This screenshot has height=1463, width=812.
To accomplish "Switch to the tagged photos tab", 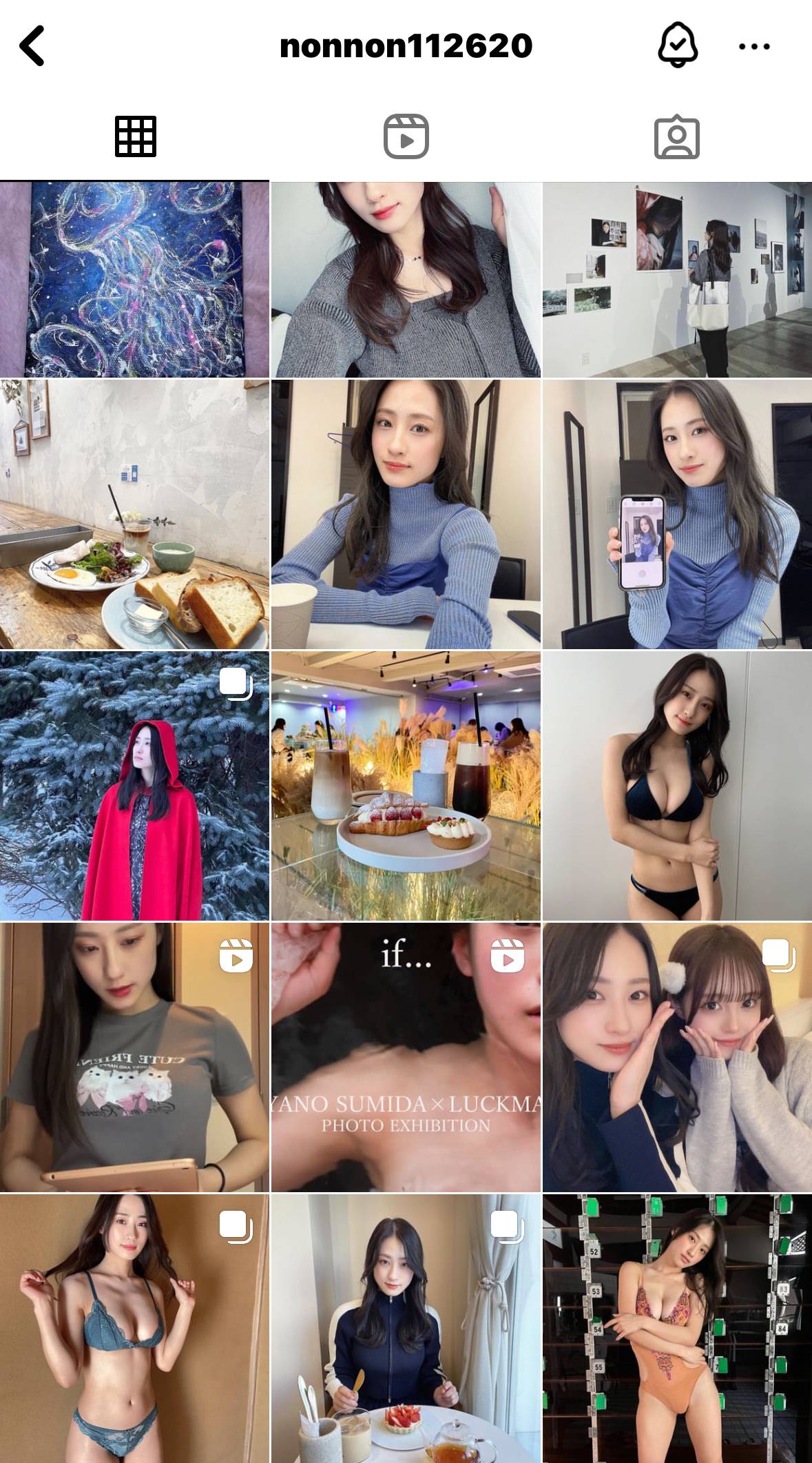I will coord(676,136).
